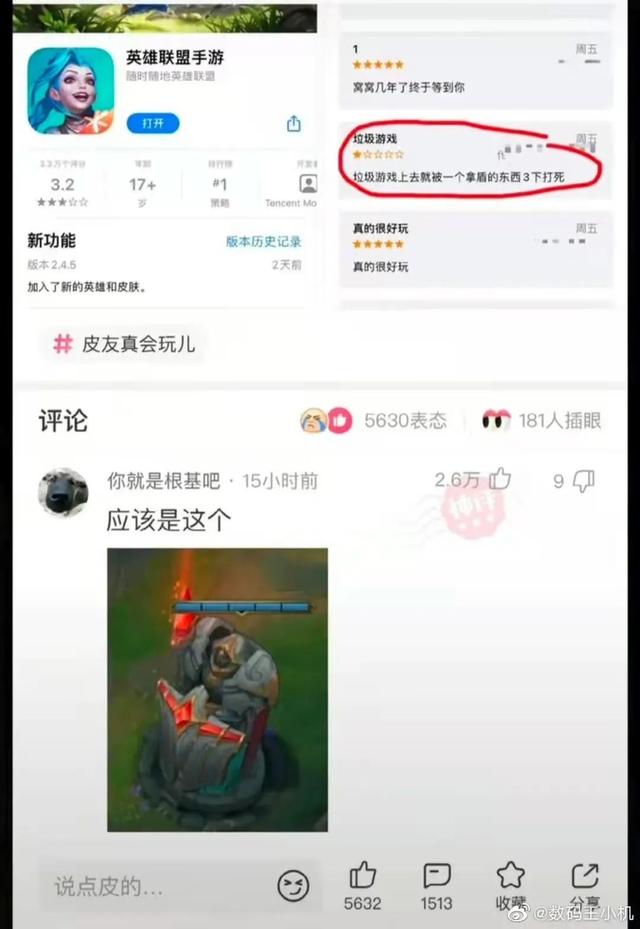The width and height of the screenshot is (640, 929).
Task: View the 5630 表态 reactions
Action: click(376, 421)
